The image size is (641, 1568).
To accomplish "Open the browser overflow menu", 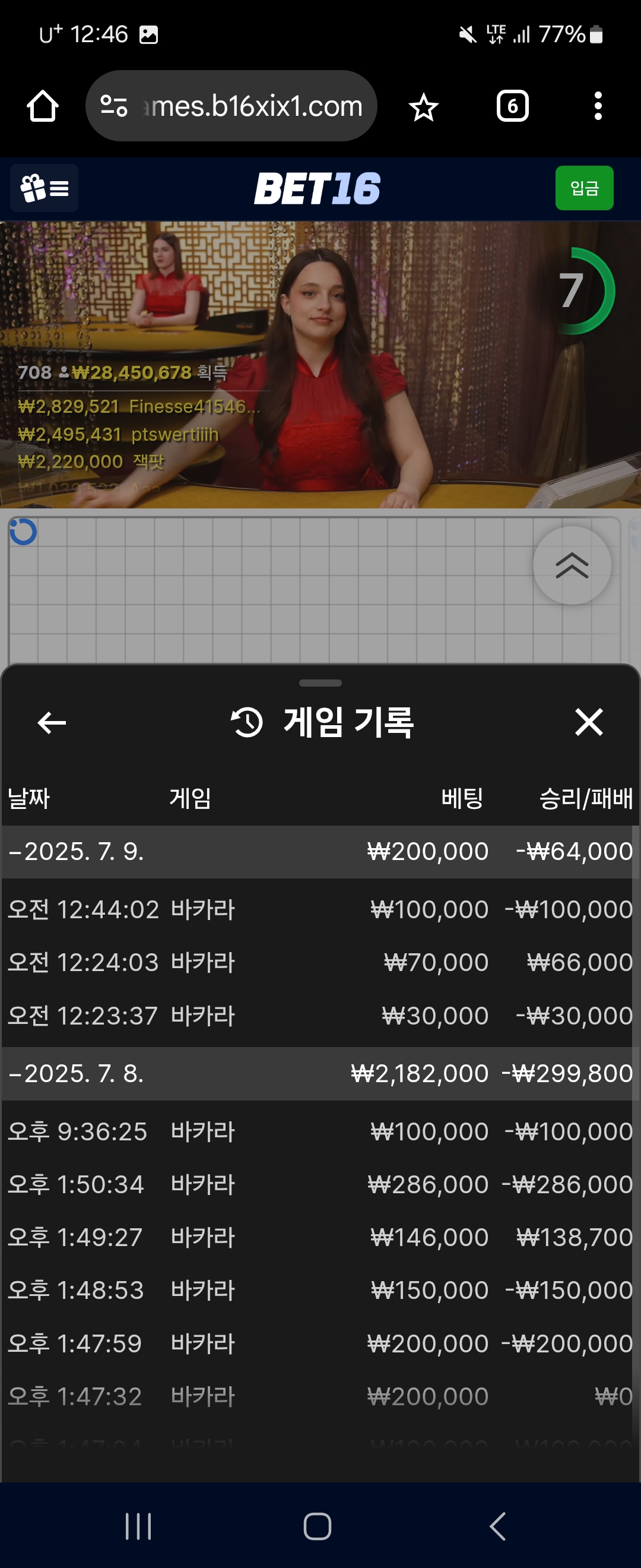I will (x=598, y=106).
